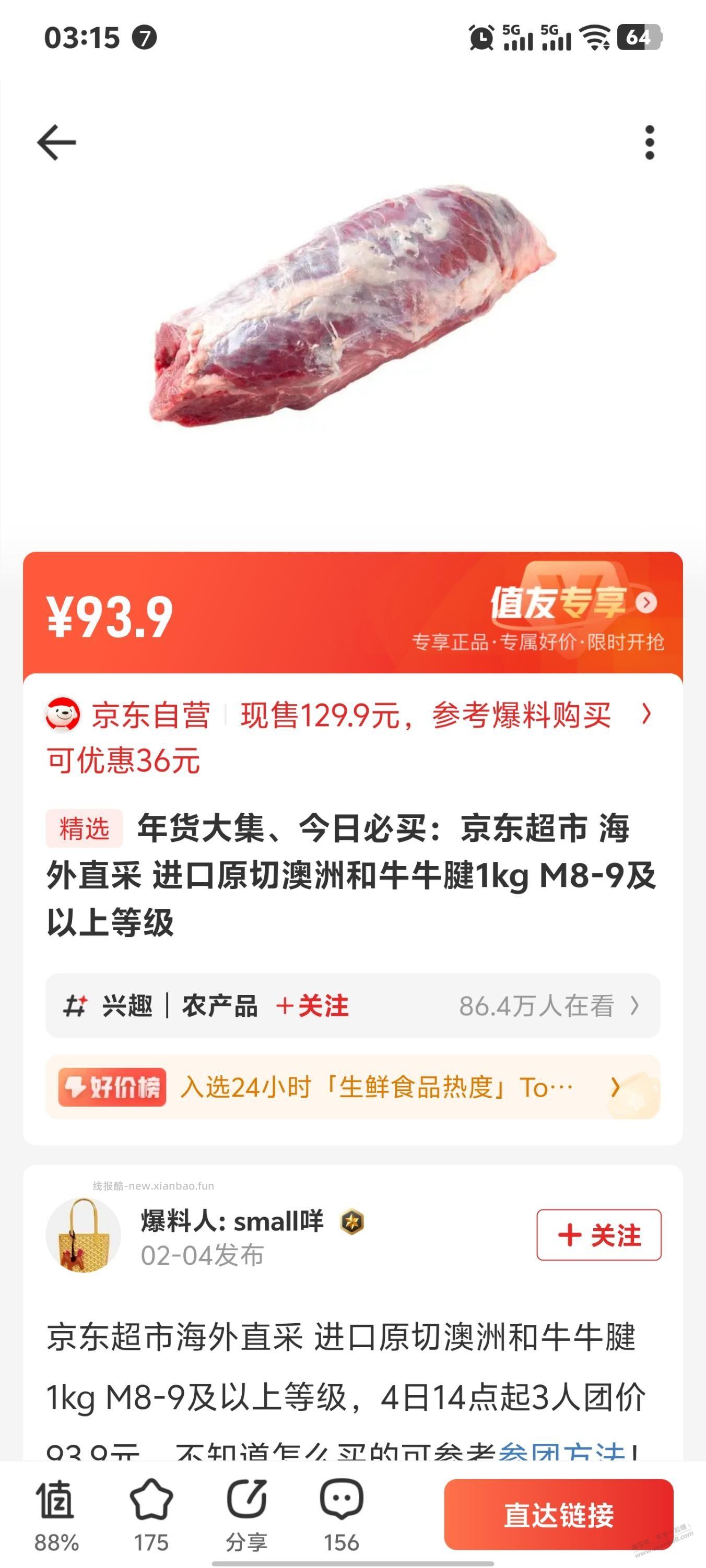The height and width of the screenshot is (1568, 706).
Task: Click the 值 88% rating icon
Action: point(54,1501)
